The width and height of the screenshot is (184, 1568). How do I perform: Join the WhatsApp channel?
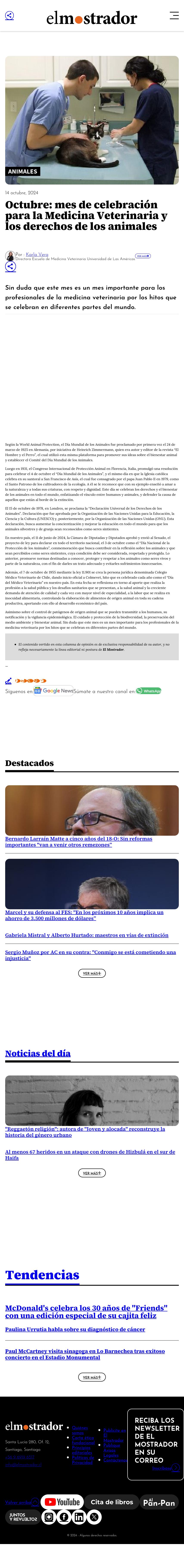pyautogui.click(x=149, y=691)
